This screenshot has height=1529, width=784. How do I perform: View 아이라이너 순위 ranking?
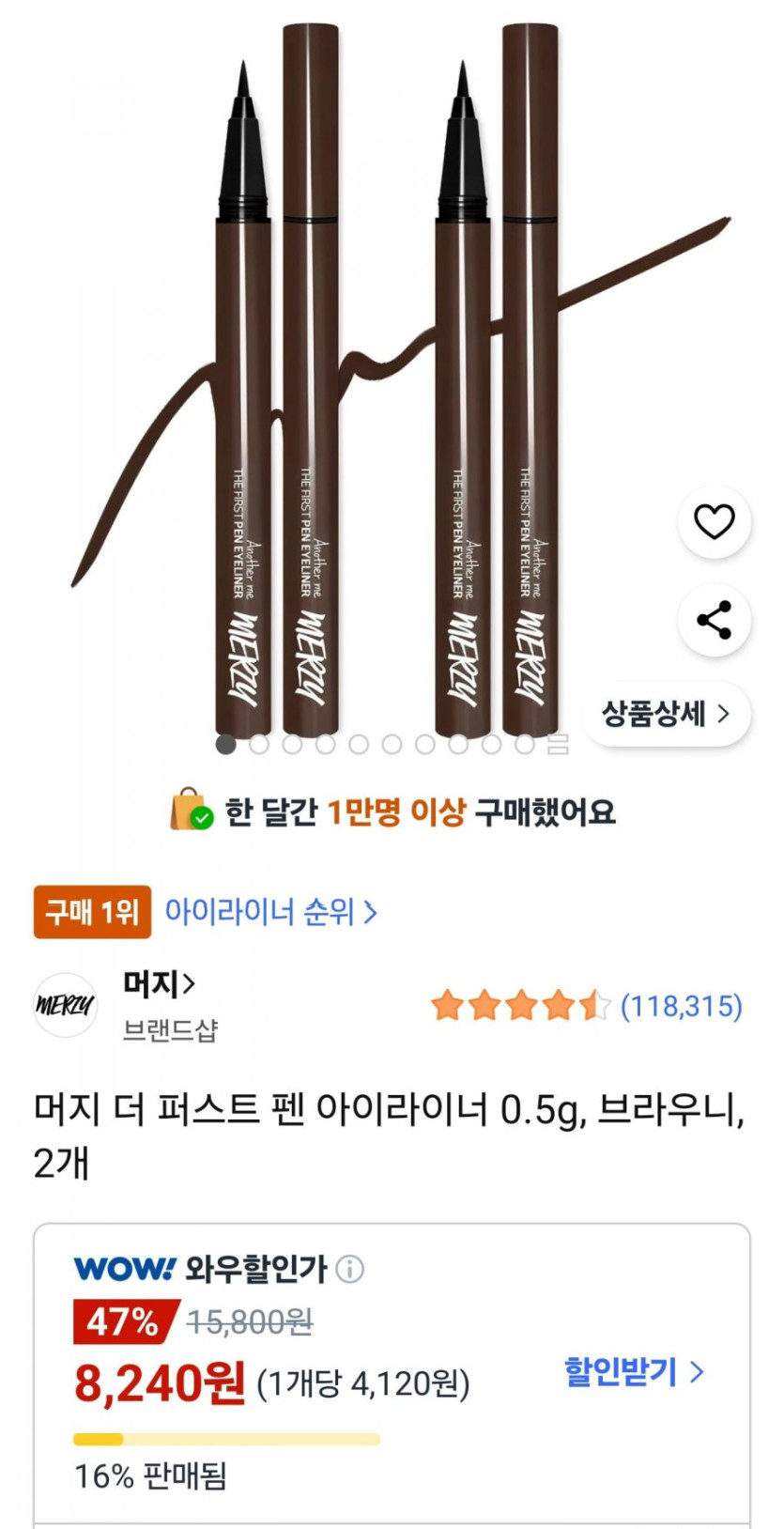pyautogui.click(x=270, y=911)
